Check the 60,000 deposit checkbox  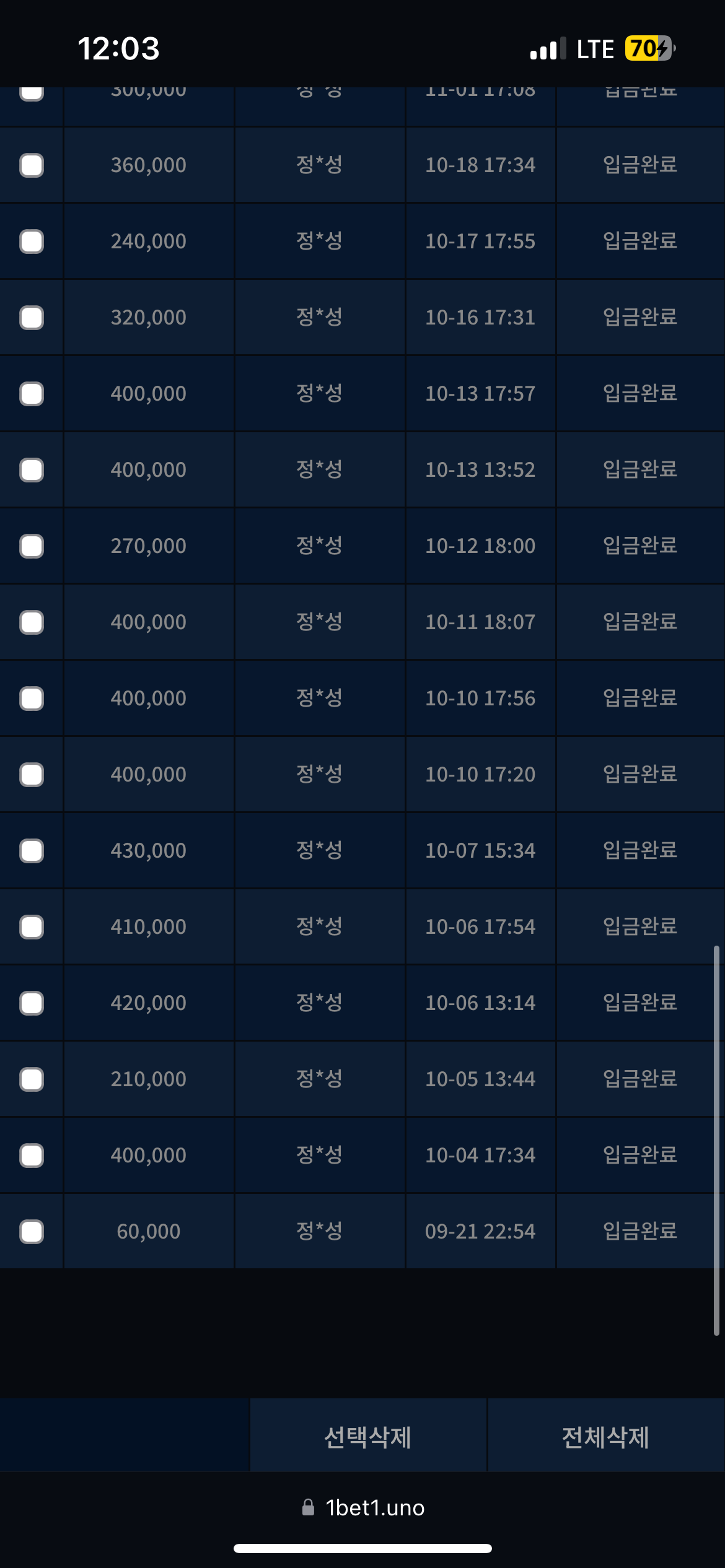[32, 1232]
